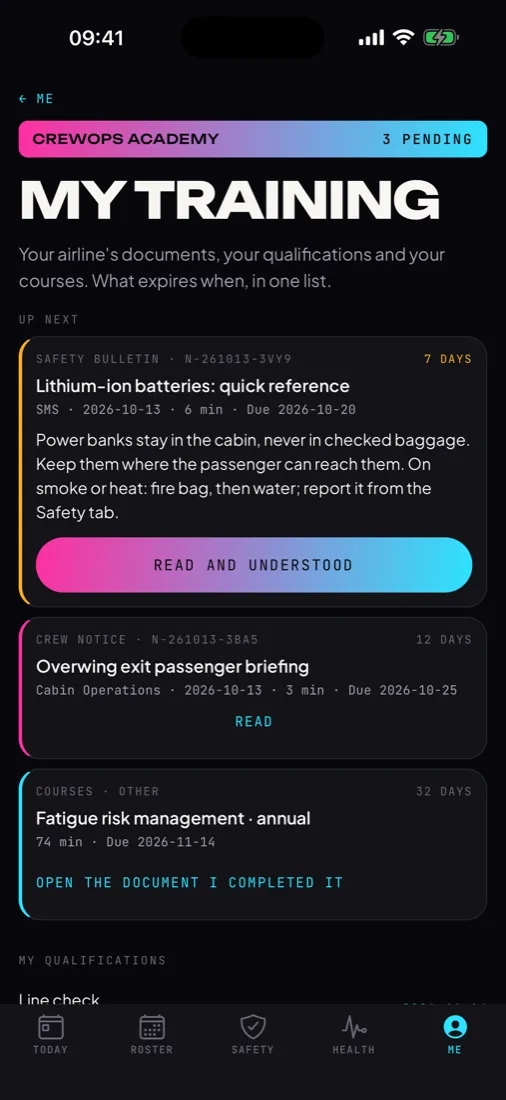
Task: Select the Health tab
Action: 354,1035
